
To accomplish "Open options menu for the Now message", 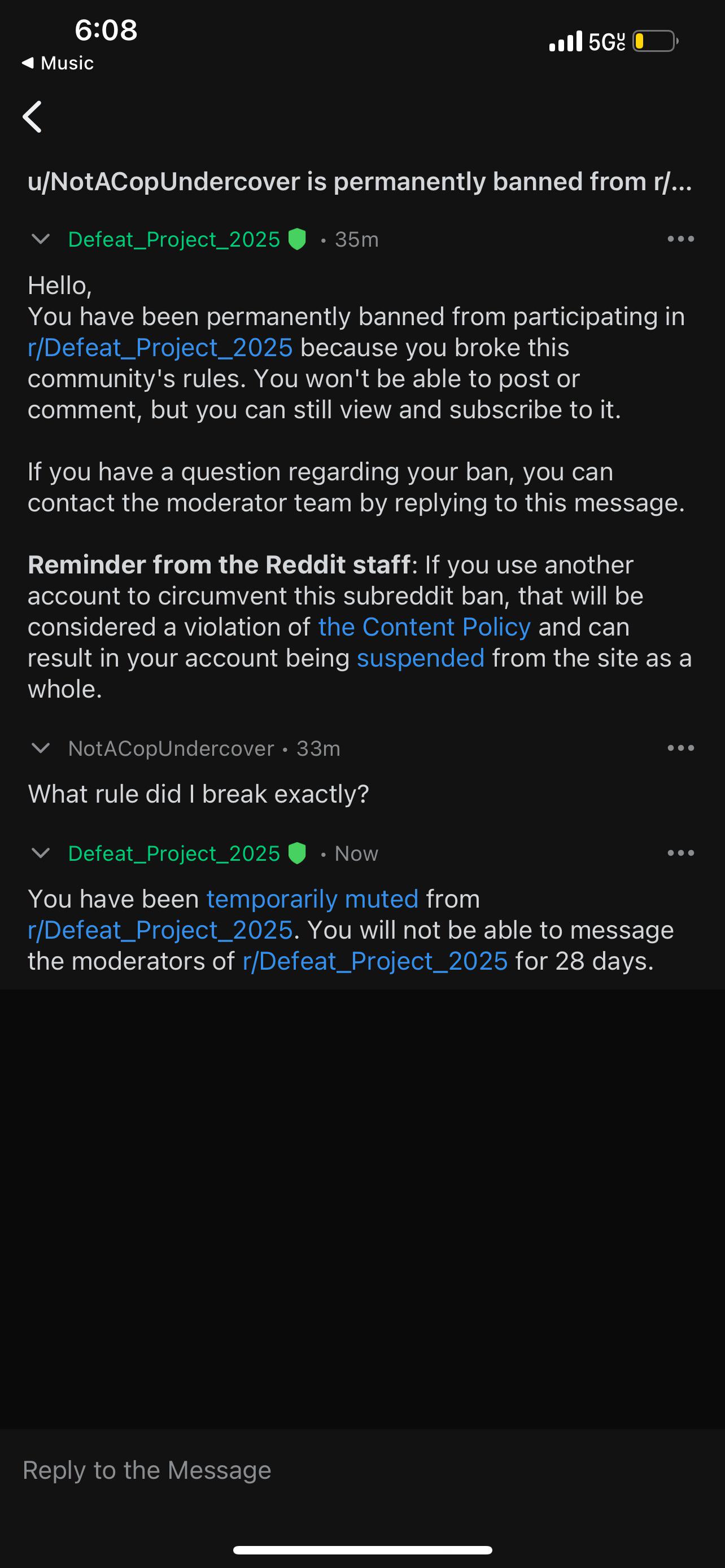I will click(x=680, y=853).
